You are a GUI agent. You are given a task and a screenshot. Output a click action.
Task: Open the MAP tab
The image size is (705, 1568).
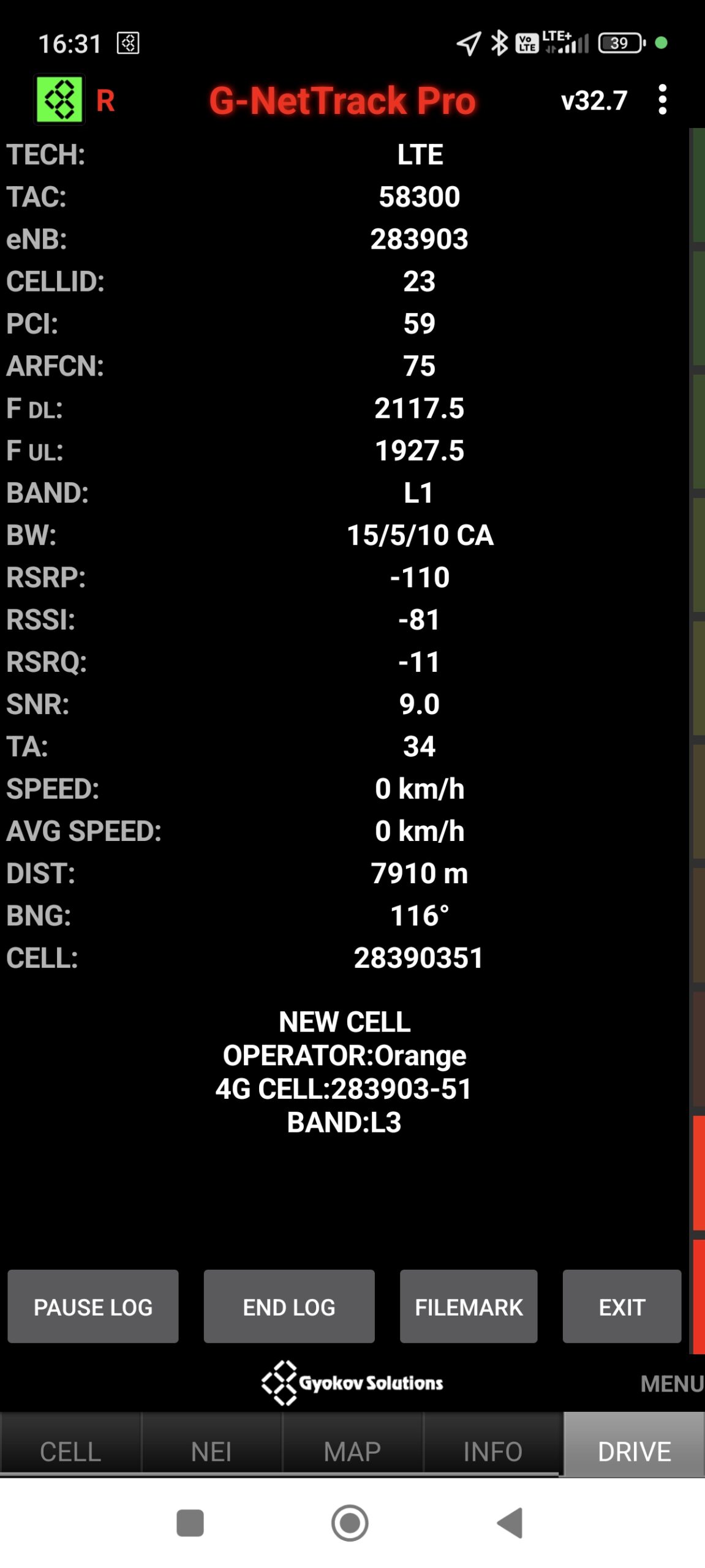coord(352,1451)
